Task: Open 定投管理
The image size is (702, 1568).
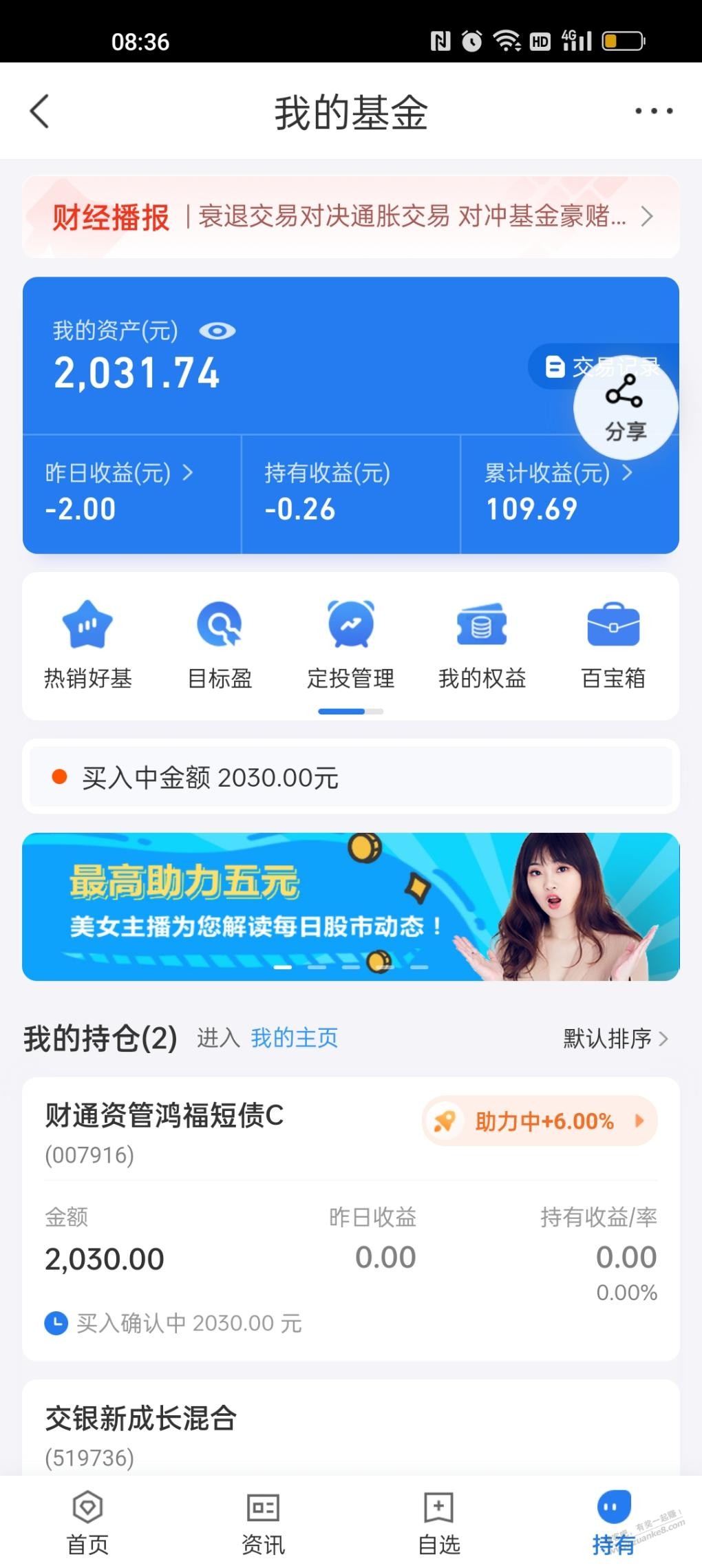Action: point(351,644)
